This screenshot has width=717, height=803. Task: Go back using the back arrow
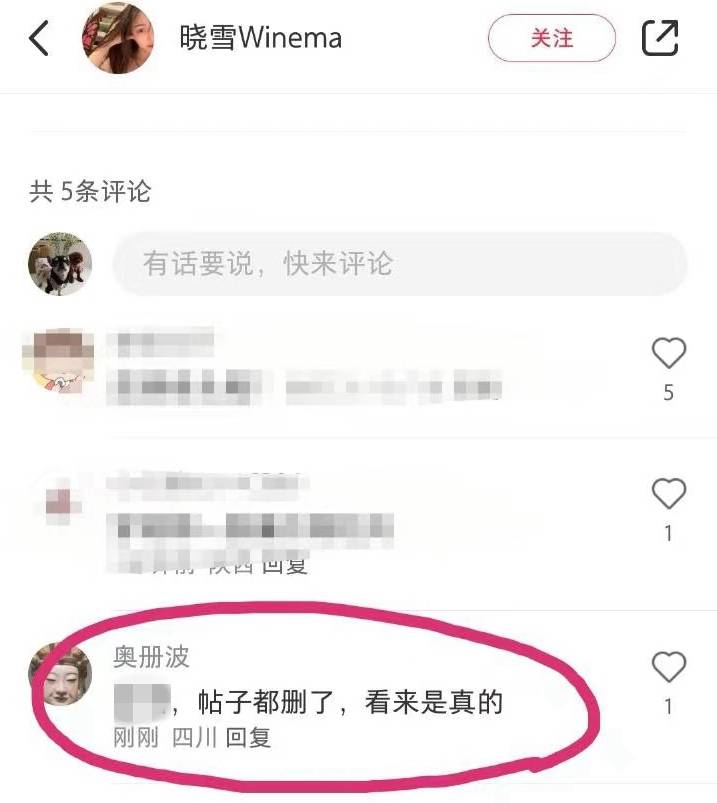click(39, 39)
